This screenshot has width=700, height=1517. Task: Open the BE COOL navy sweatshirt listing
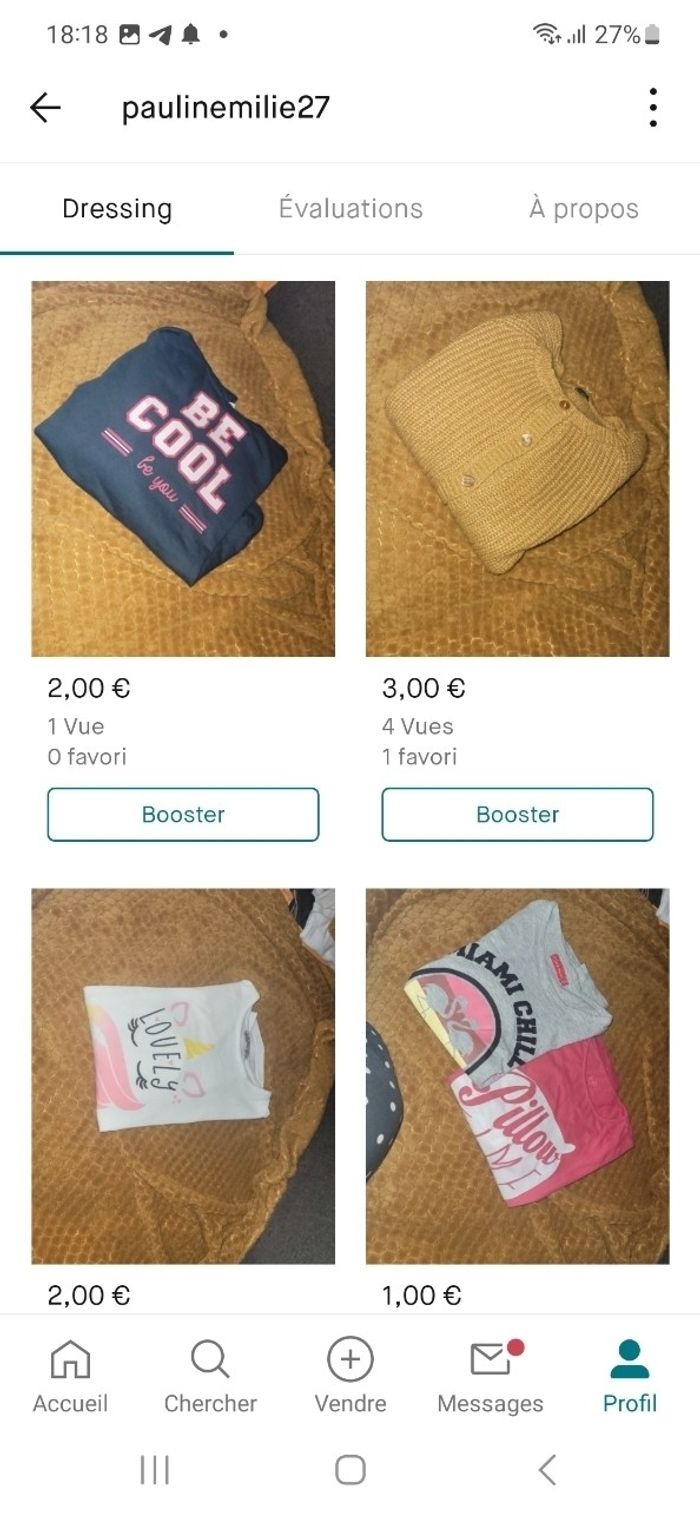click(x=183, y=468)
